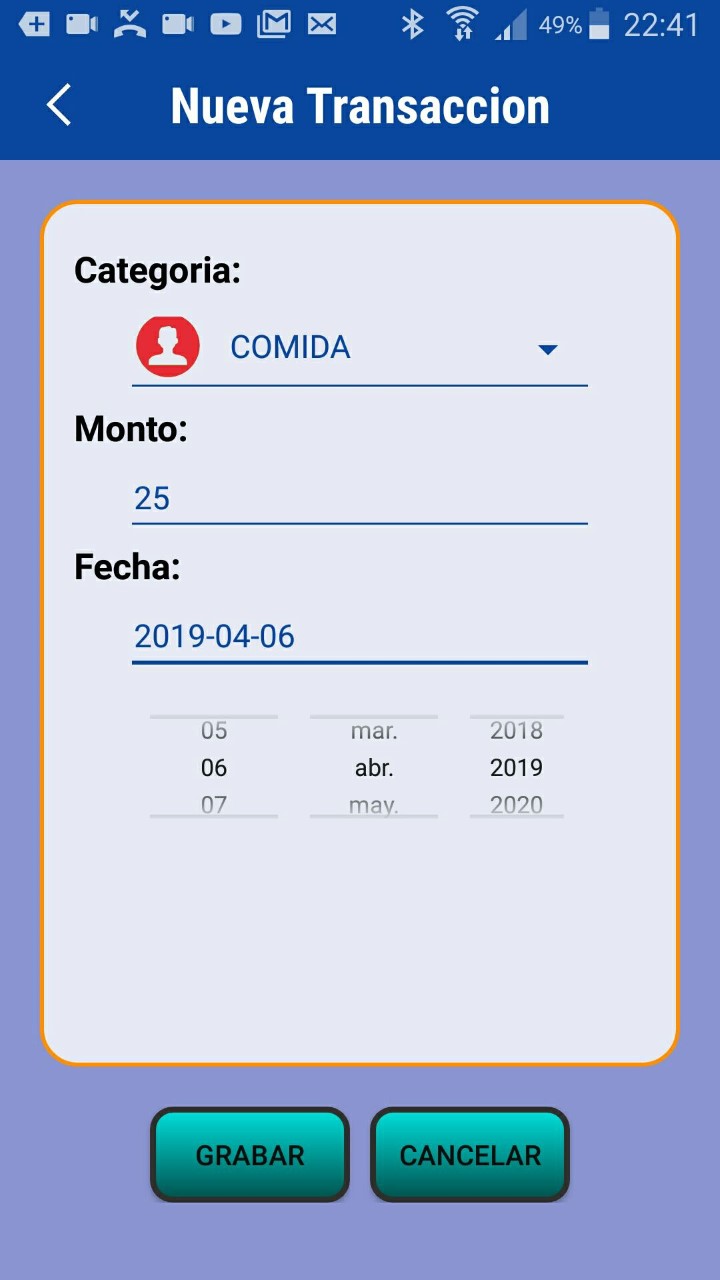Image resolution: width=720 pixels, height=1280 pixels.
Task: Choose may. in the month picker
Action: (374, 804)
